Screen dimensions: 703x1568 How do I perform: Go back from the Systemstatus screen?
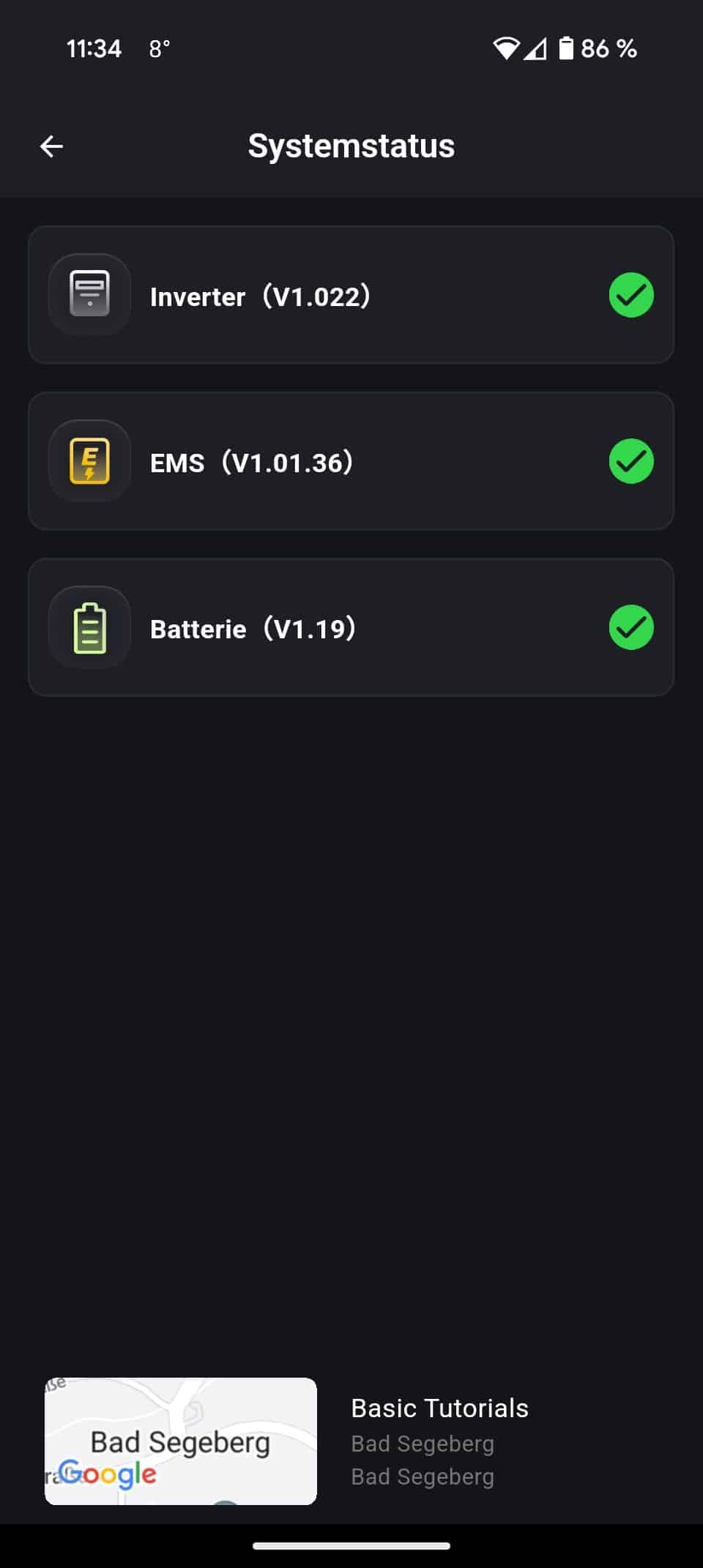(51, 146)
